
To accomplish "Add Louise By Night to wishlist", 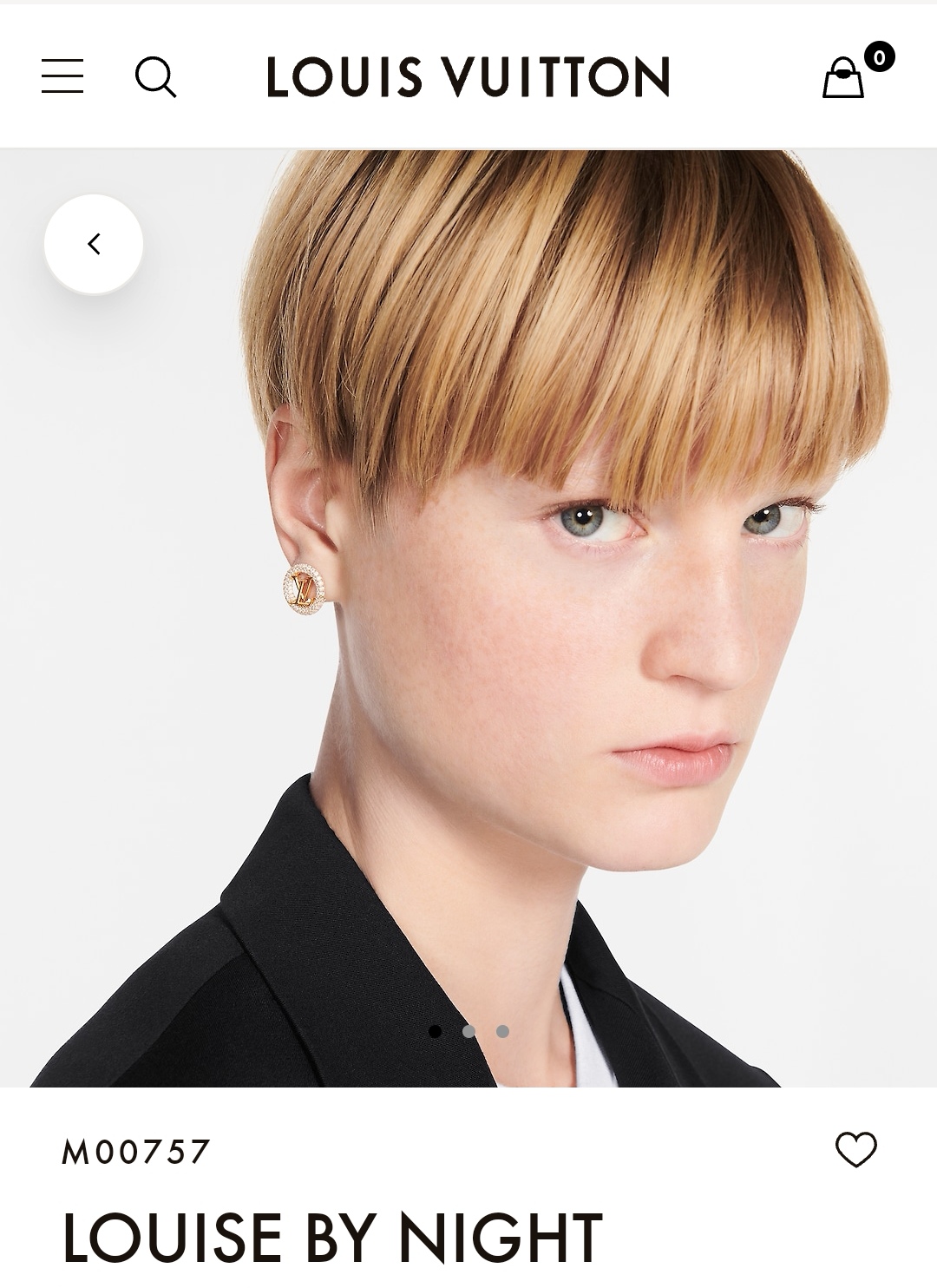I will (856, 1150).
